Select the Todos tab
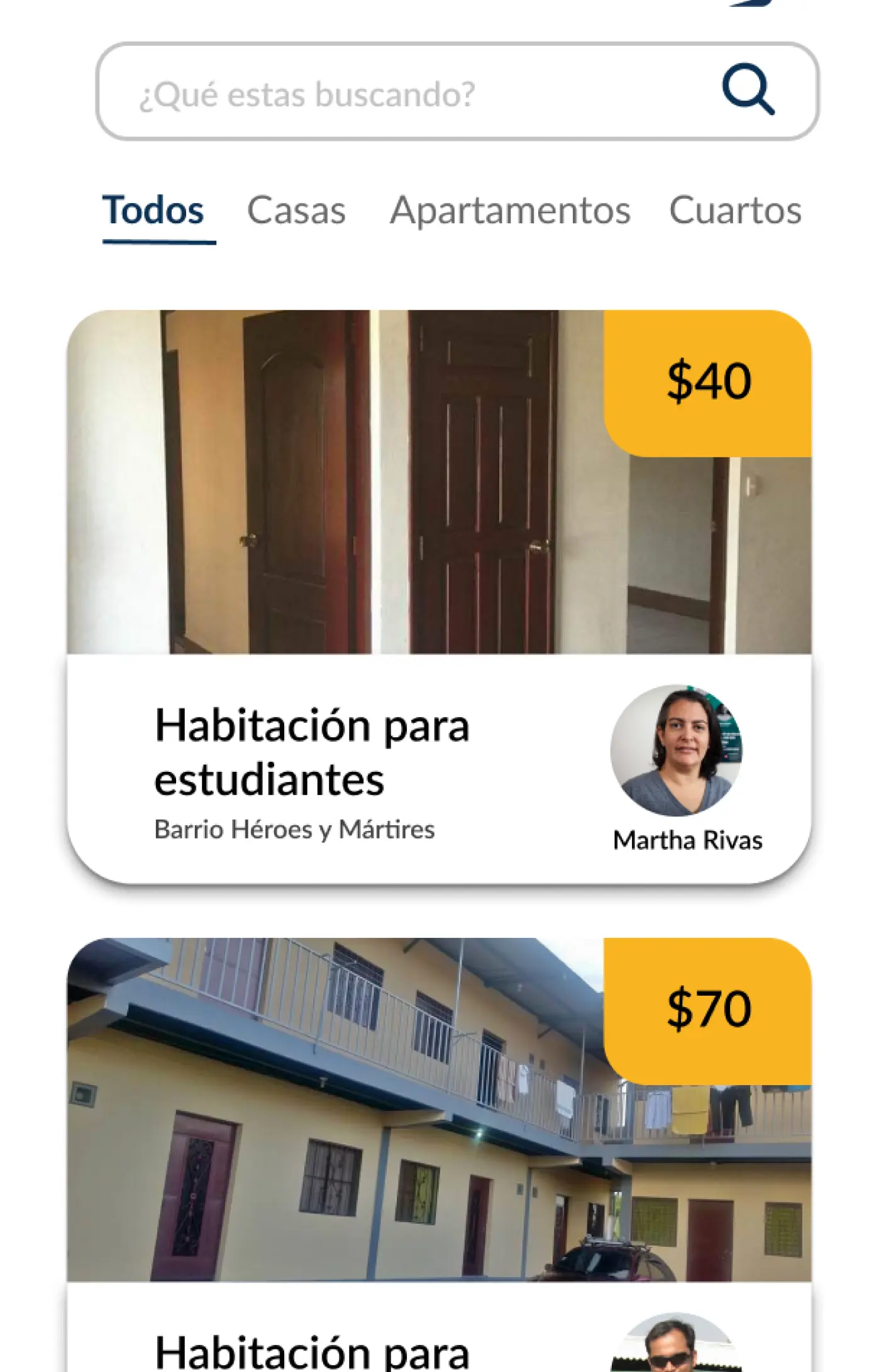 [153, 210]
